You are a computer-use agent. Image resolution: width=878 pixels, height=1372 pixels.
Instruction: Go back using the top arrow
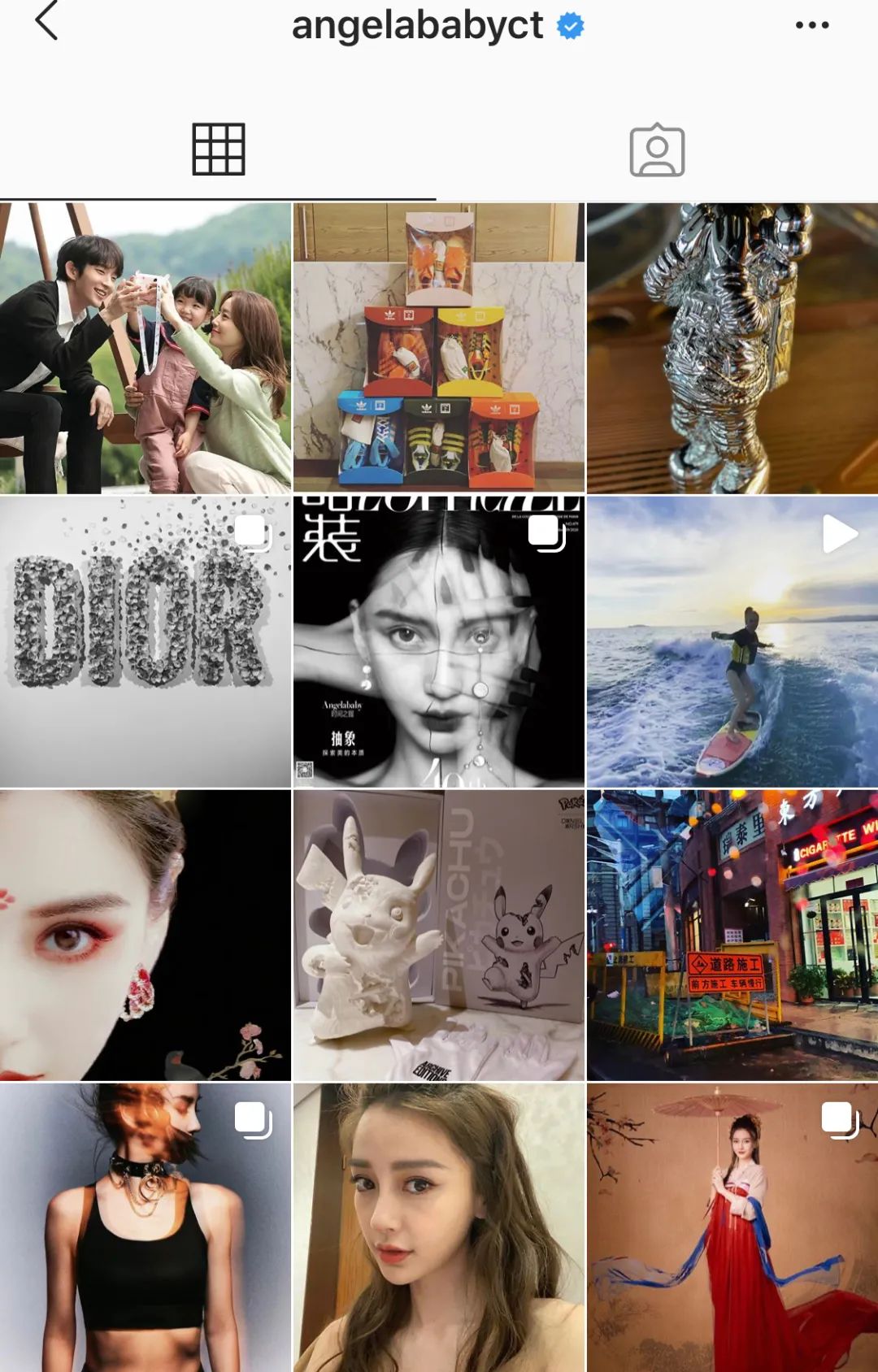tap(47, 22)
